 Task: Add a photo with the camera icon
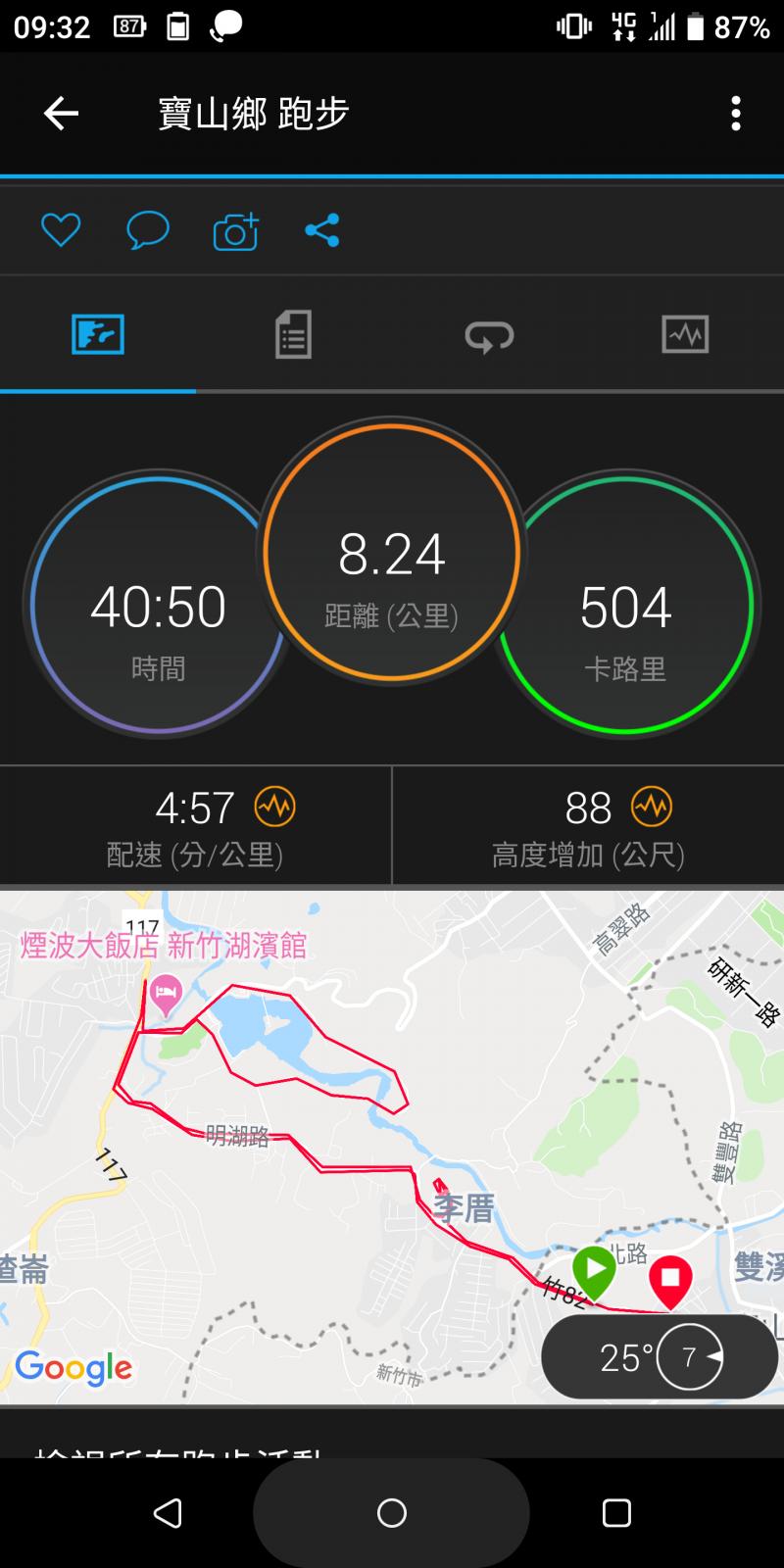236,231
